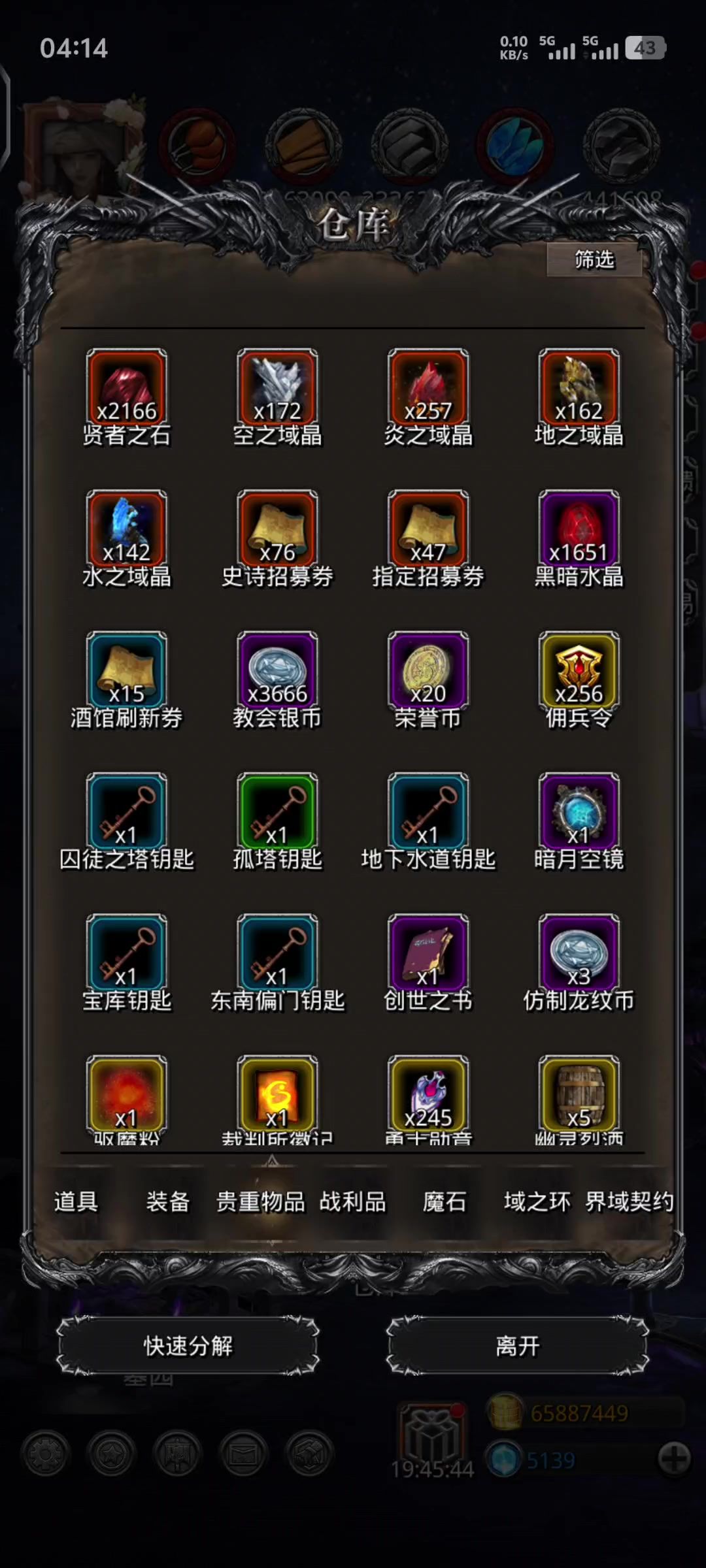Switch to the 道具 tab
This screenshot has width=706, height=1568.
pyautogui.click(x=76, y=1201)
